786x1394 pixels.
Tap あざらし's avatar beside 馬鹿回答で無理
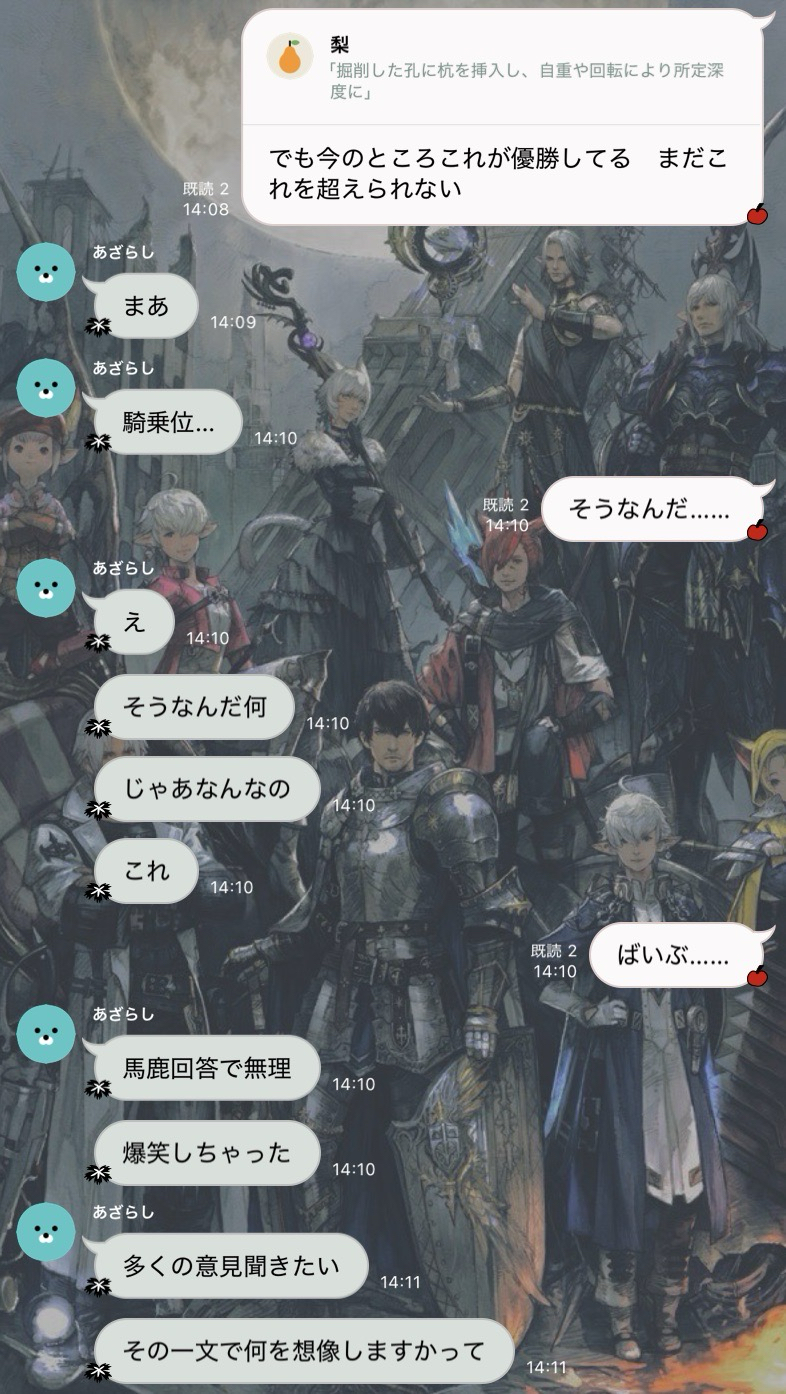[x=46, y=1033]
